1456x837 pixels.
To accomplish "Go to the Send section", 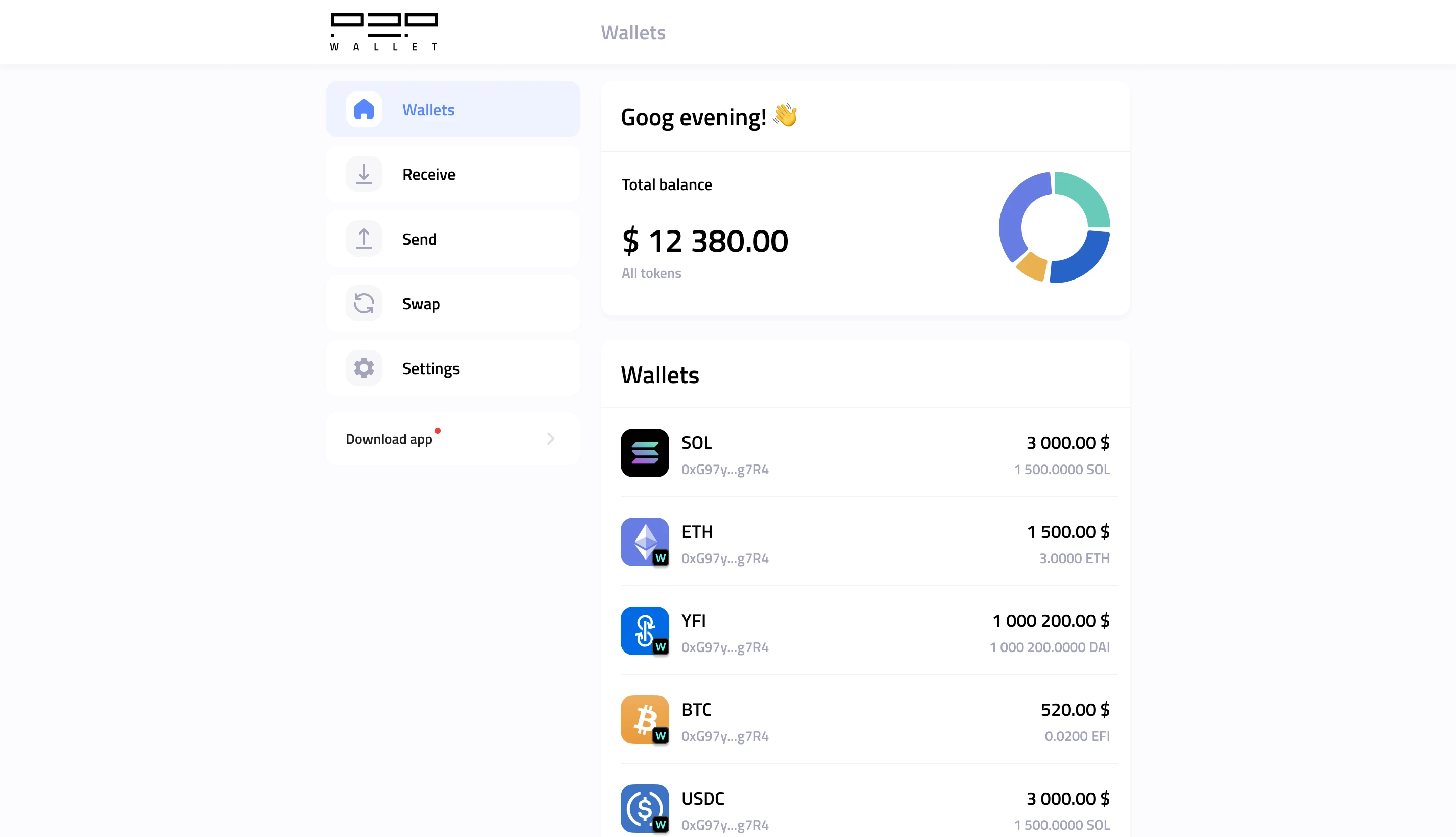I will (452, 239).
